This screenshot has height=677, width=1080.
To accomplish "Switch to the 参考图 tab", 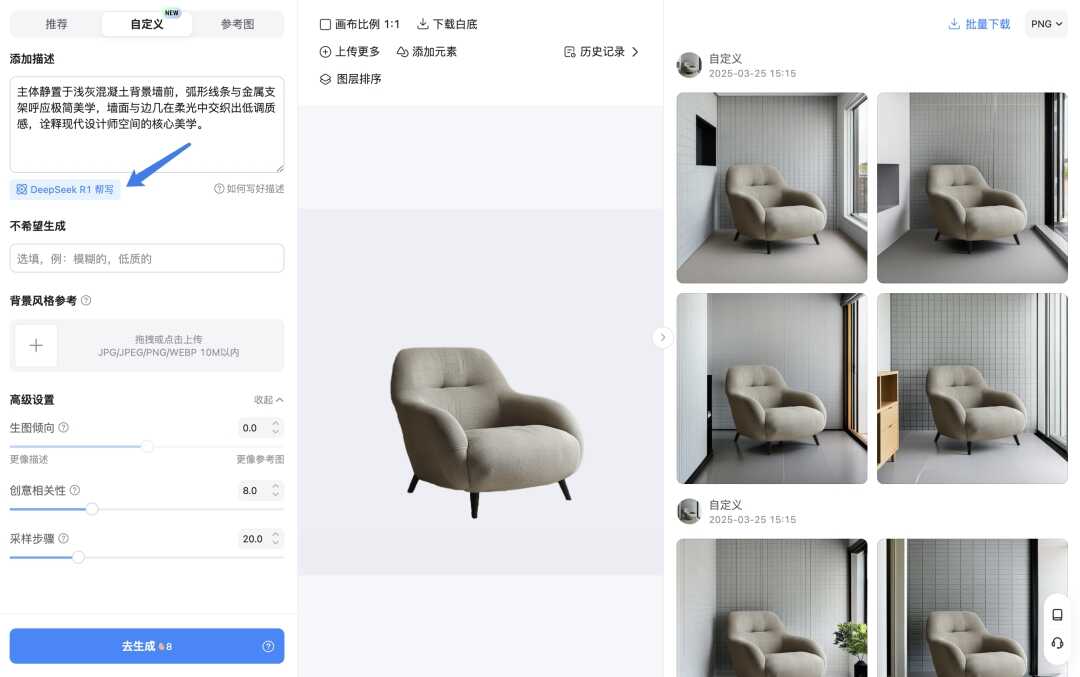I will coord(237,24).
